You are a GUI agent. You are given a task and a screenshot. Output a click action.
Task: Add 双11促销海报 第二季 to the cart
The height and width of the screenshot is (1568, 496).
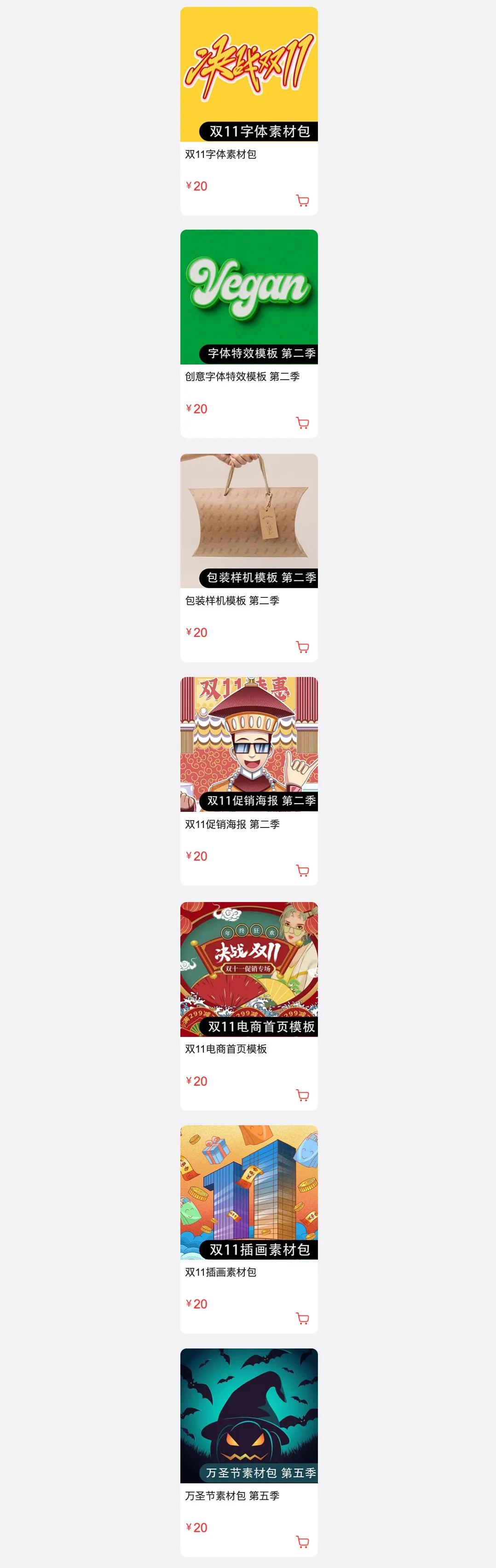(302, 870)
